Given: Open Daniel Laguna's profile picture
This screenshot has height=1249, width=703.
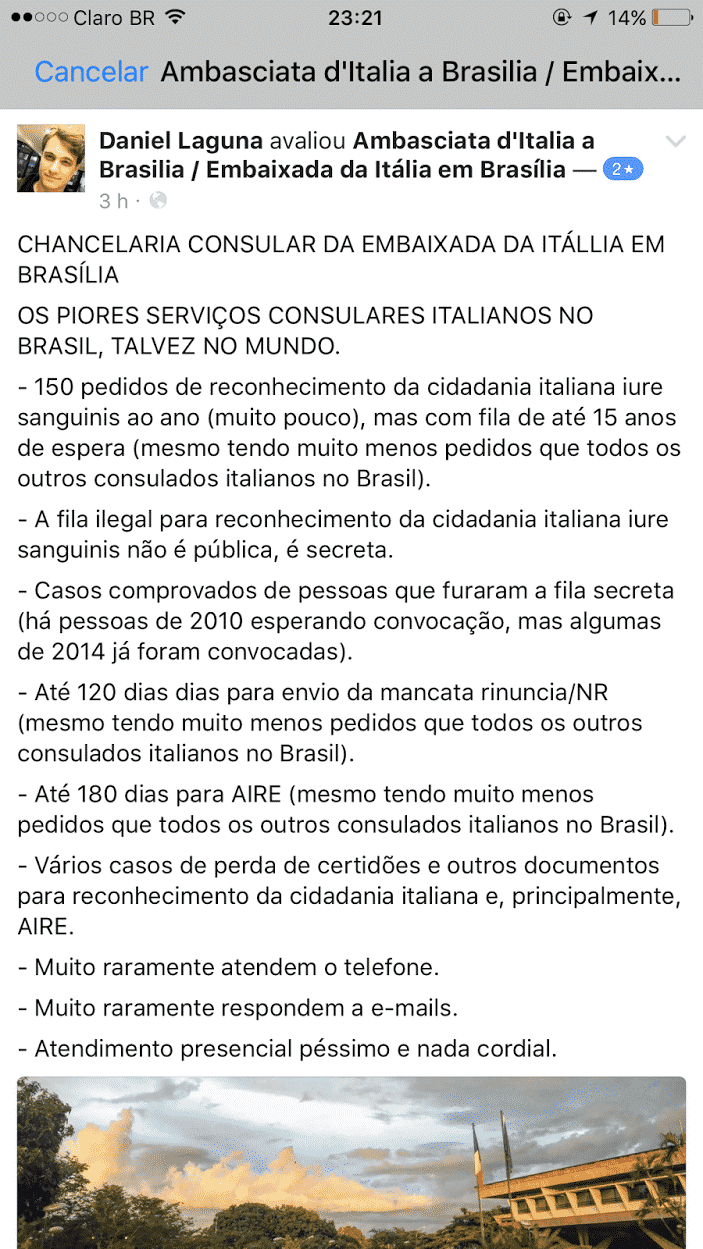Looking at the screenshot, I should coord(51,158).
